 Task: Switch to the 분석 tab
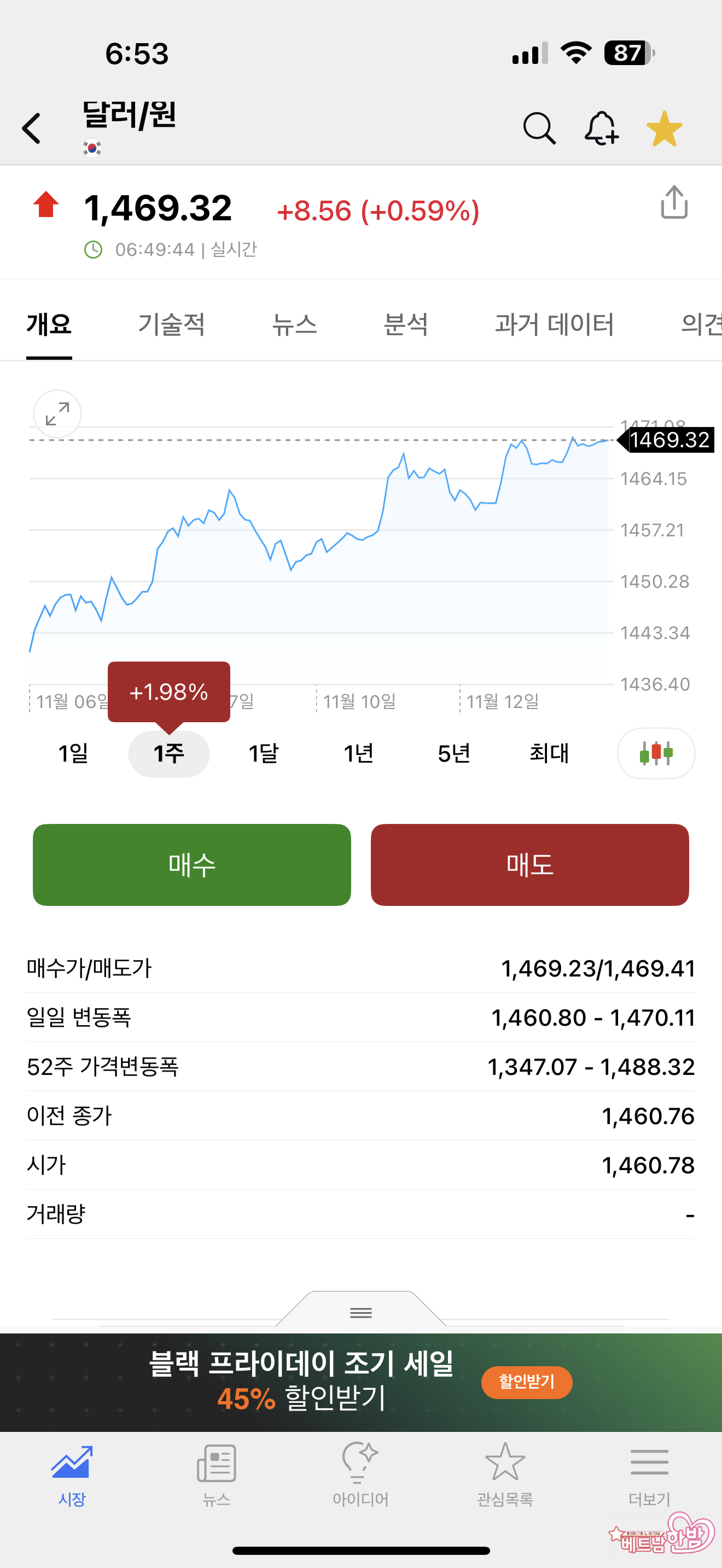point(405,324)
